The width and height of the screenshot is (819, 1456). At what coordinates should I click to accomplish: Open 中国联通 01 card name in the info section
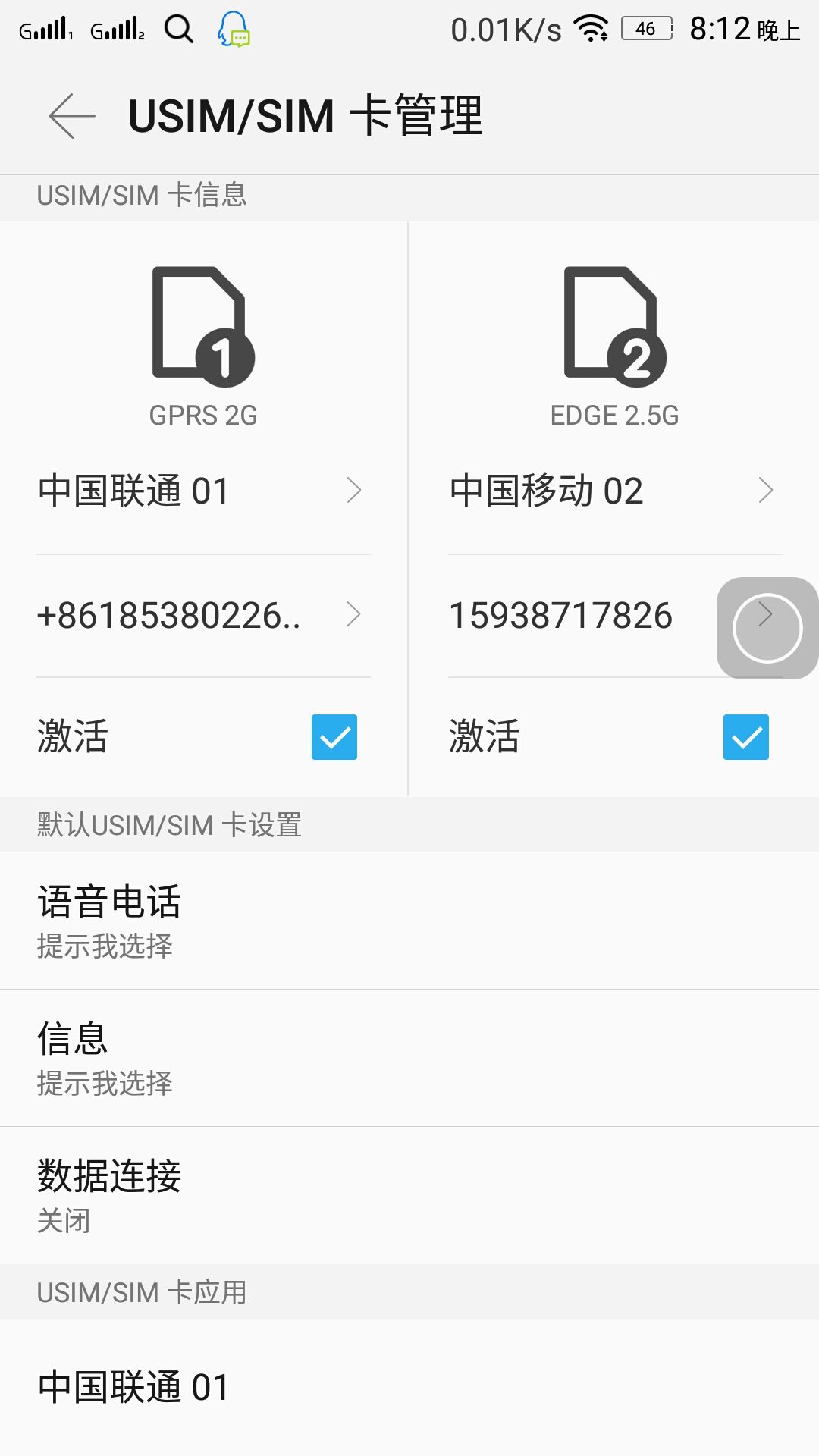pos(203,491)
